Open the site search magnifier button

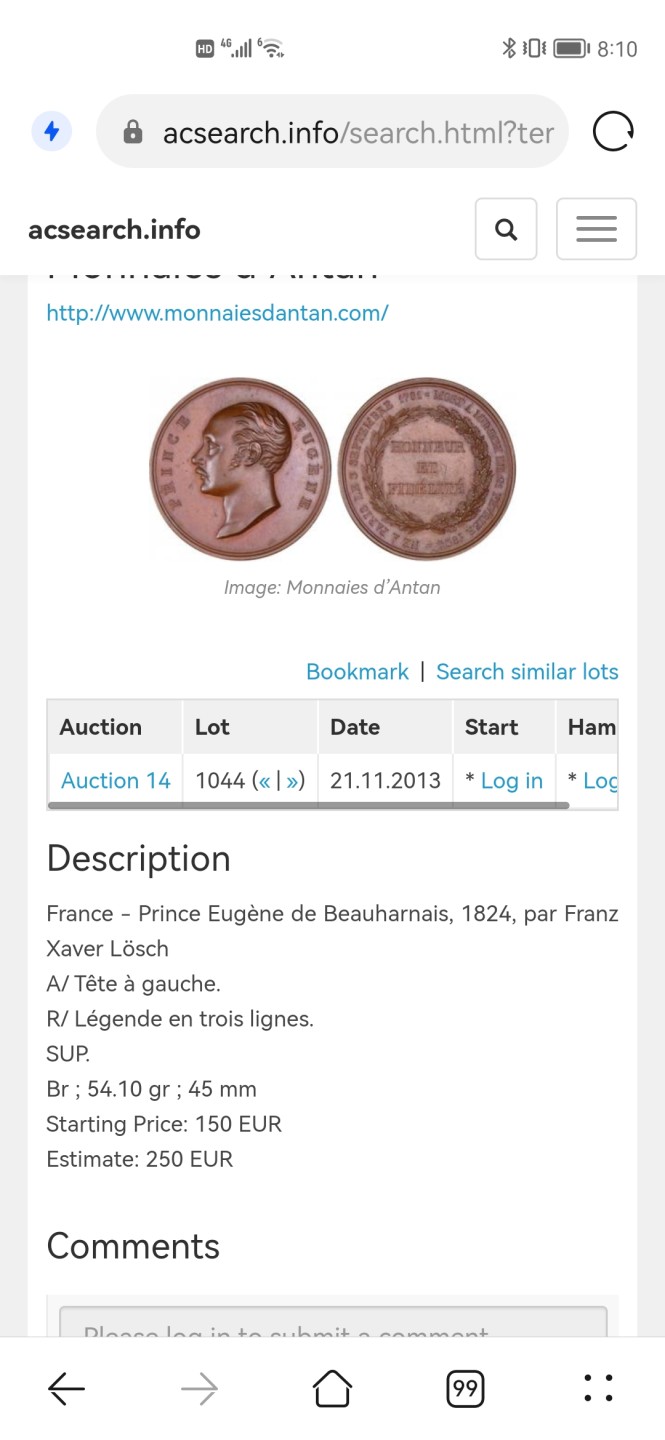click(506, 230)
